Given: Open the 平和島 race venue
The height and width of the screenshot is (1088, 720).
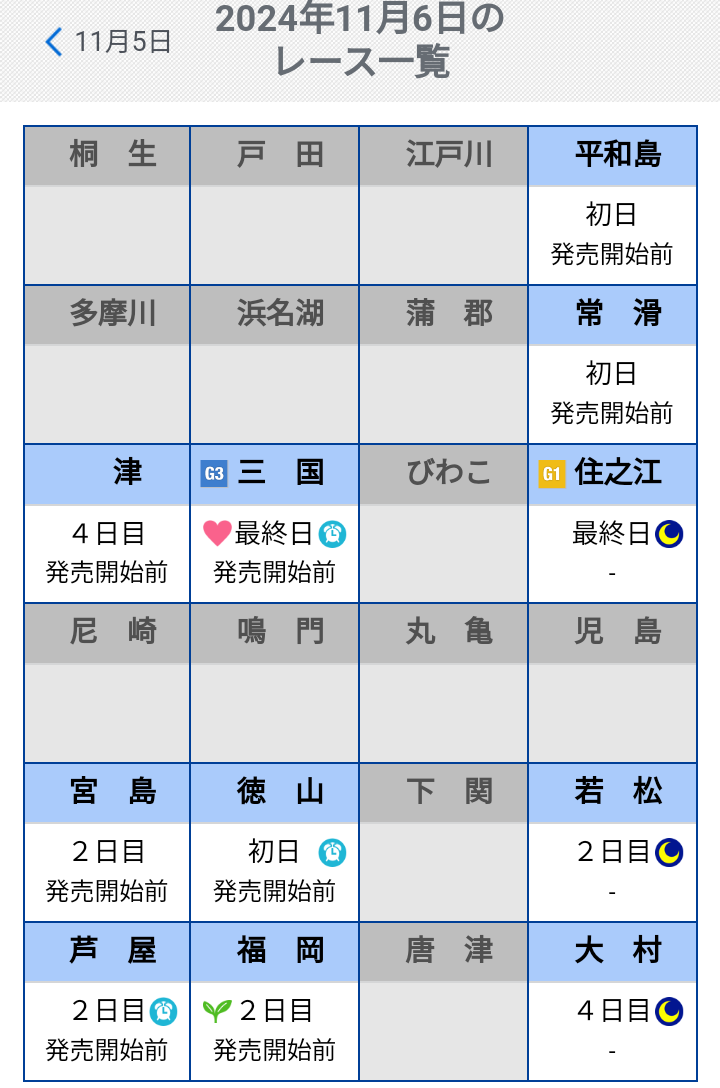Looking at the screenshot, I should click(x=612, y=205).
